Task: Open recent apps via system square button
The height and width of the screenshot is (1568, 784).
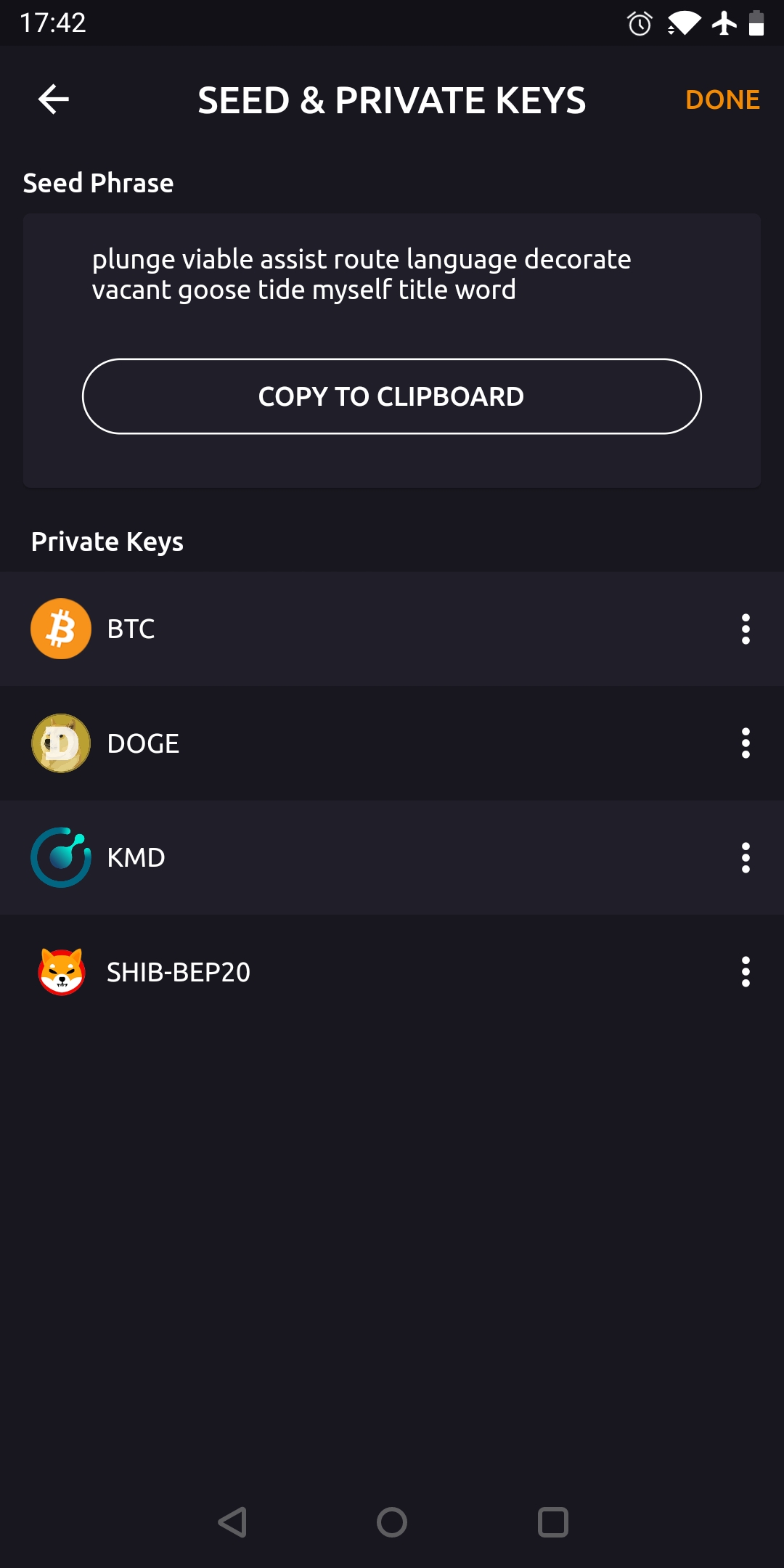Action: [552, 1522]
